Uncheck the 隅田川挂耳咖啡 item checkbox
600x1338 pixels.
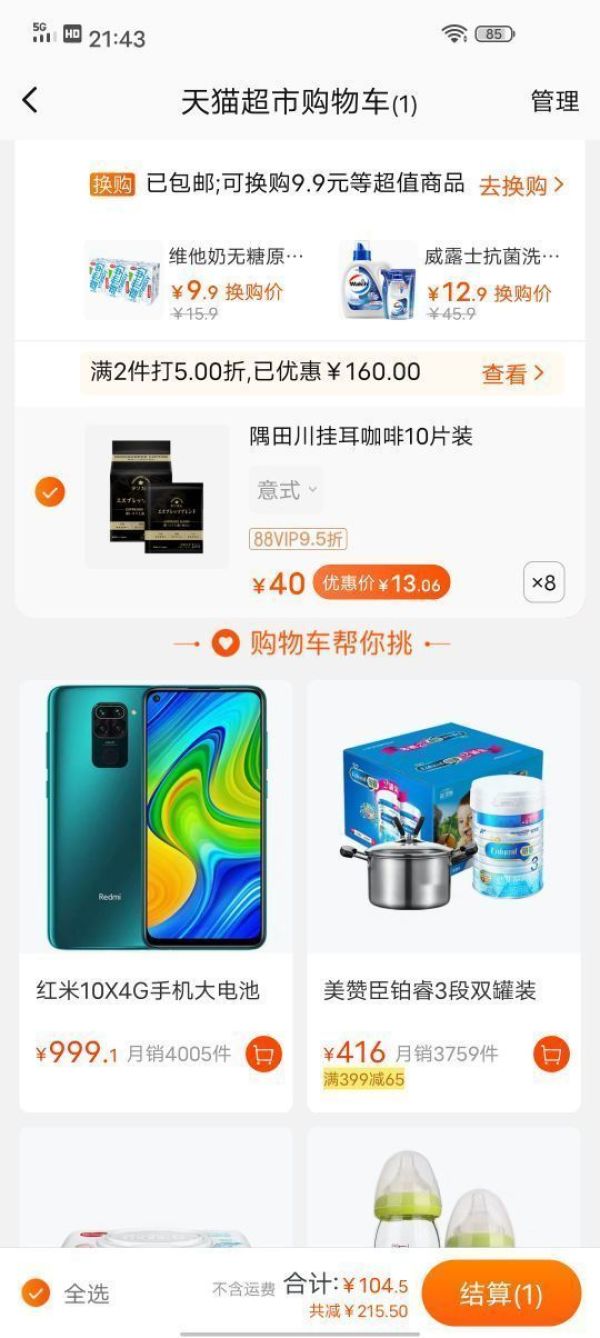(x=50, y=492)
